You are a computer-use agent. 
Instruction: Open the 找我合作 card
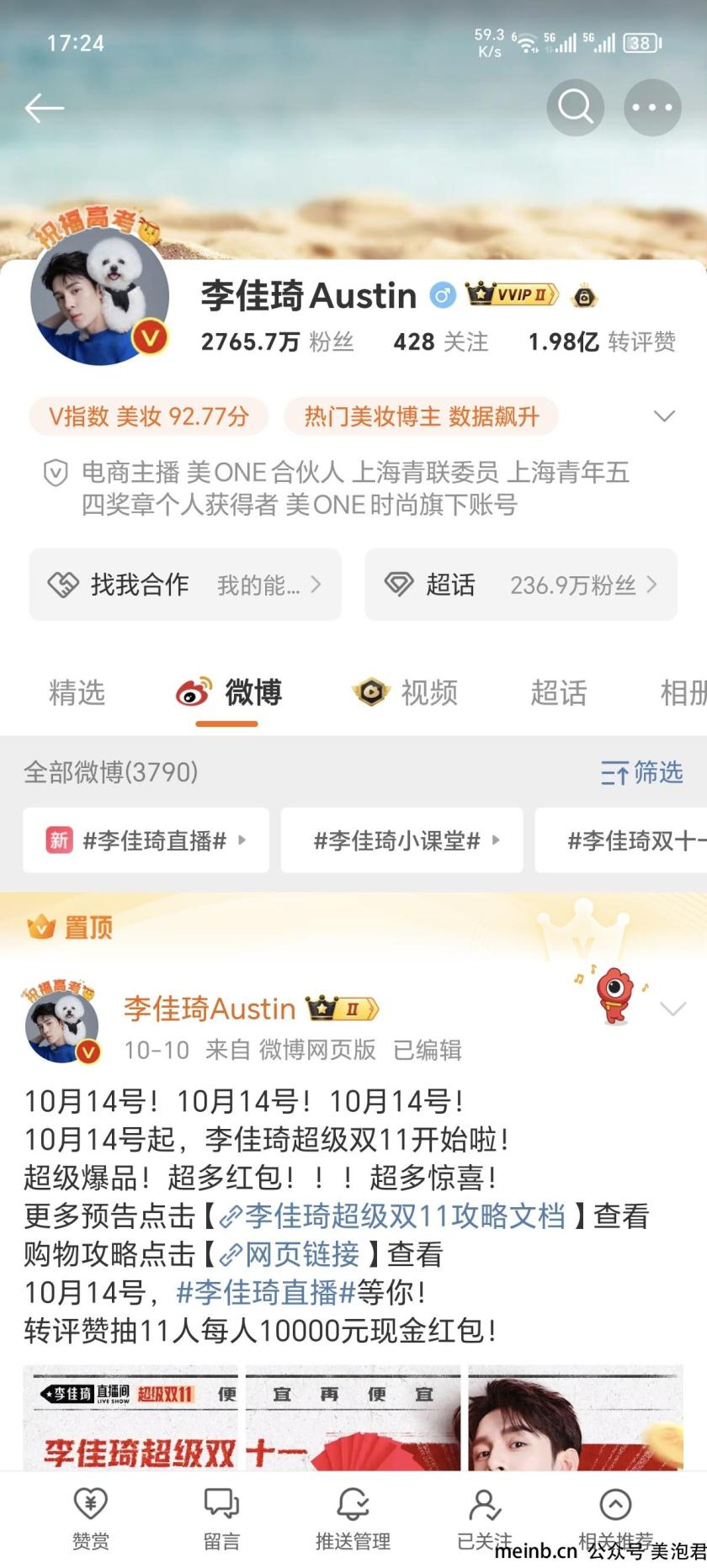[x=185, y=585]
